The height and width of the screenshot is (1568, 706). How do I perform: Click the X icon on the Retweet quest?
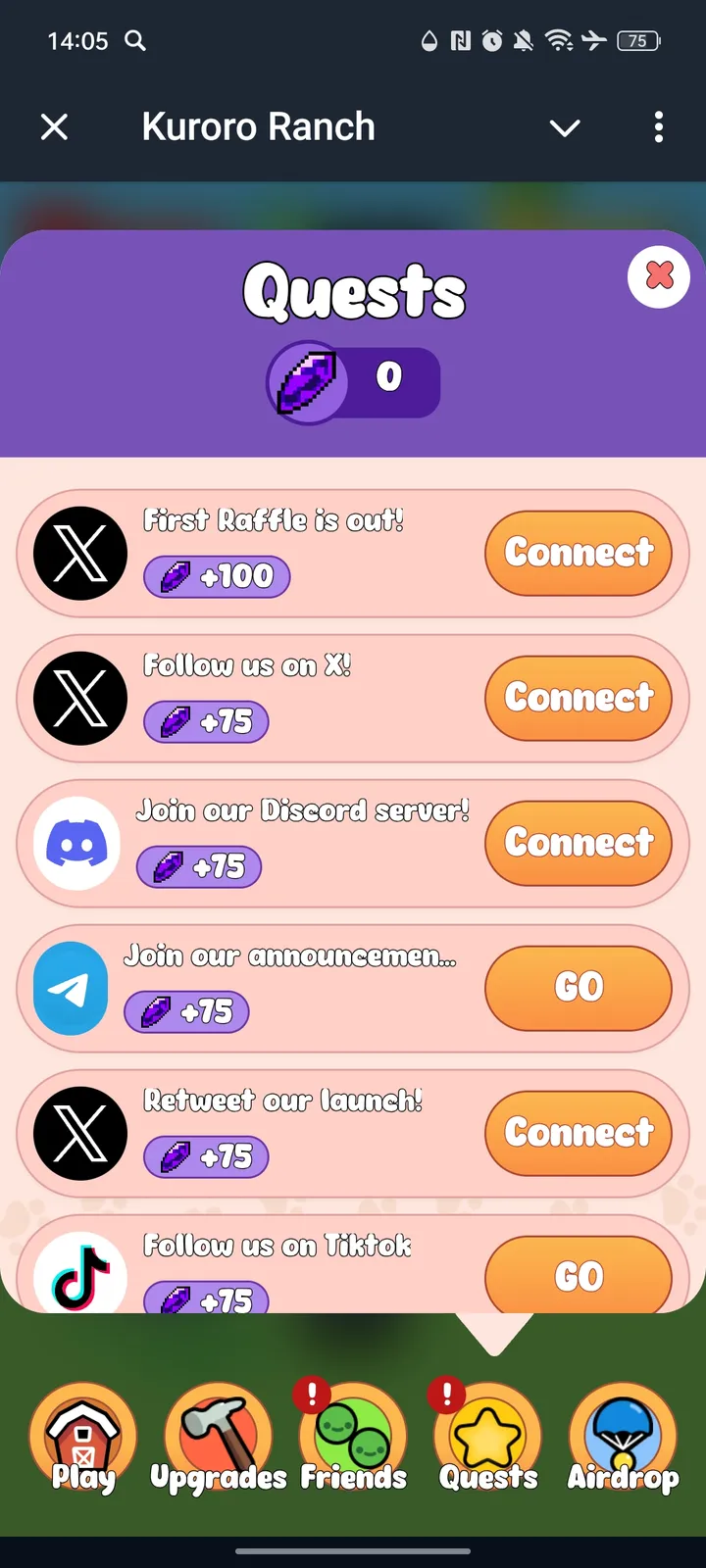80,1132
